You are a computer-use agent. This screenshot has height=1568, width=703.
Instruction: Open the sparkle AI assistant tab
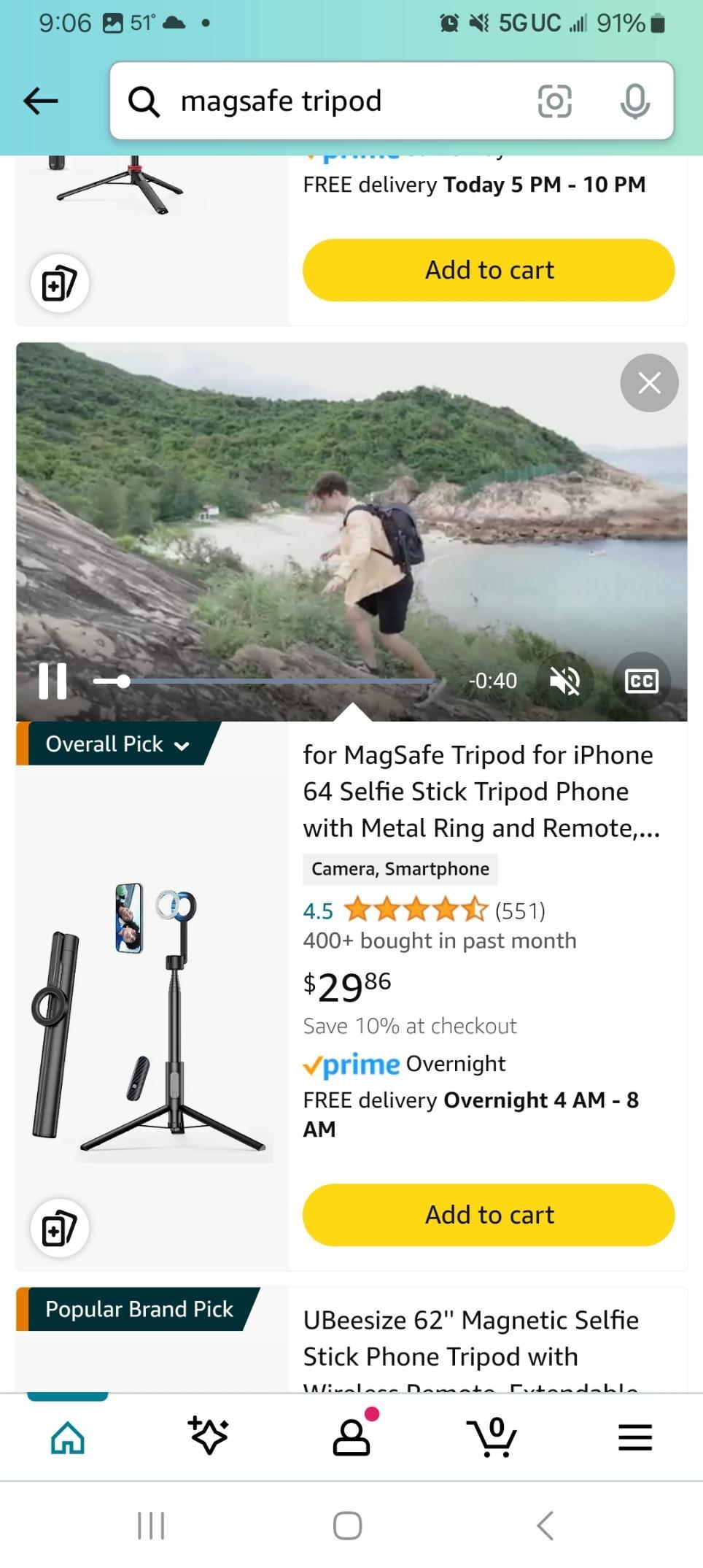point(209,1436)
